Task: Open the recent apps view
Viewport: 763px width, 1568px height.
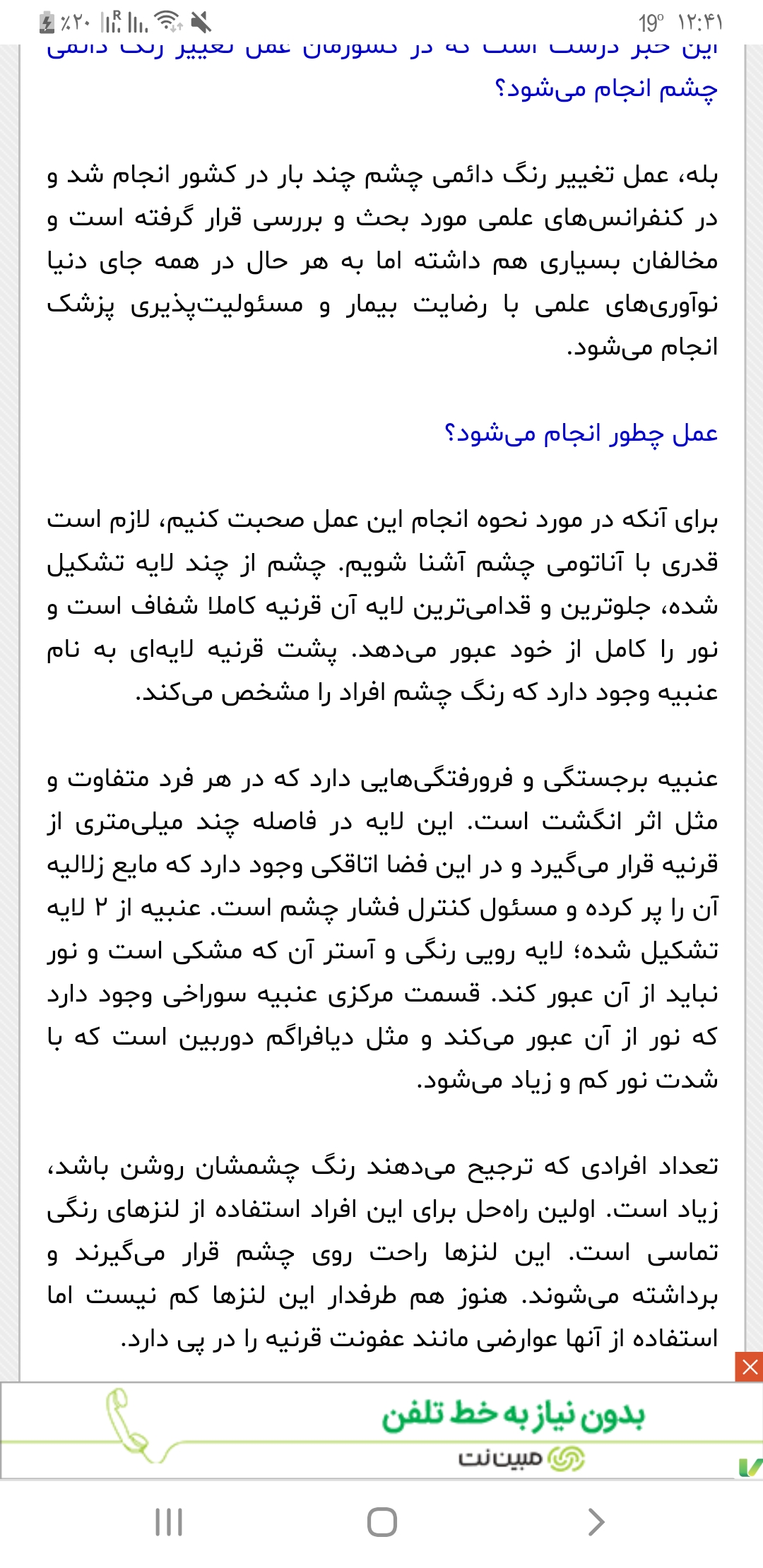Action: click(169, 1522)
